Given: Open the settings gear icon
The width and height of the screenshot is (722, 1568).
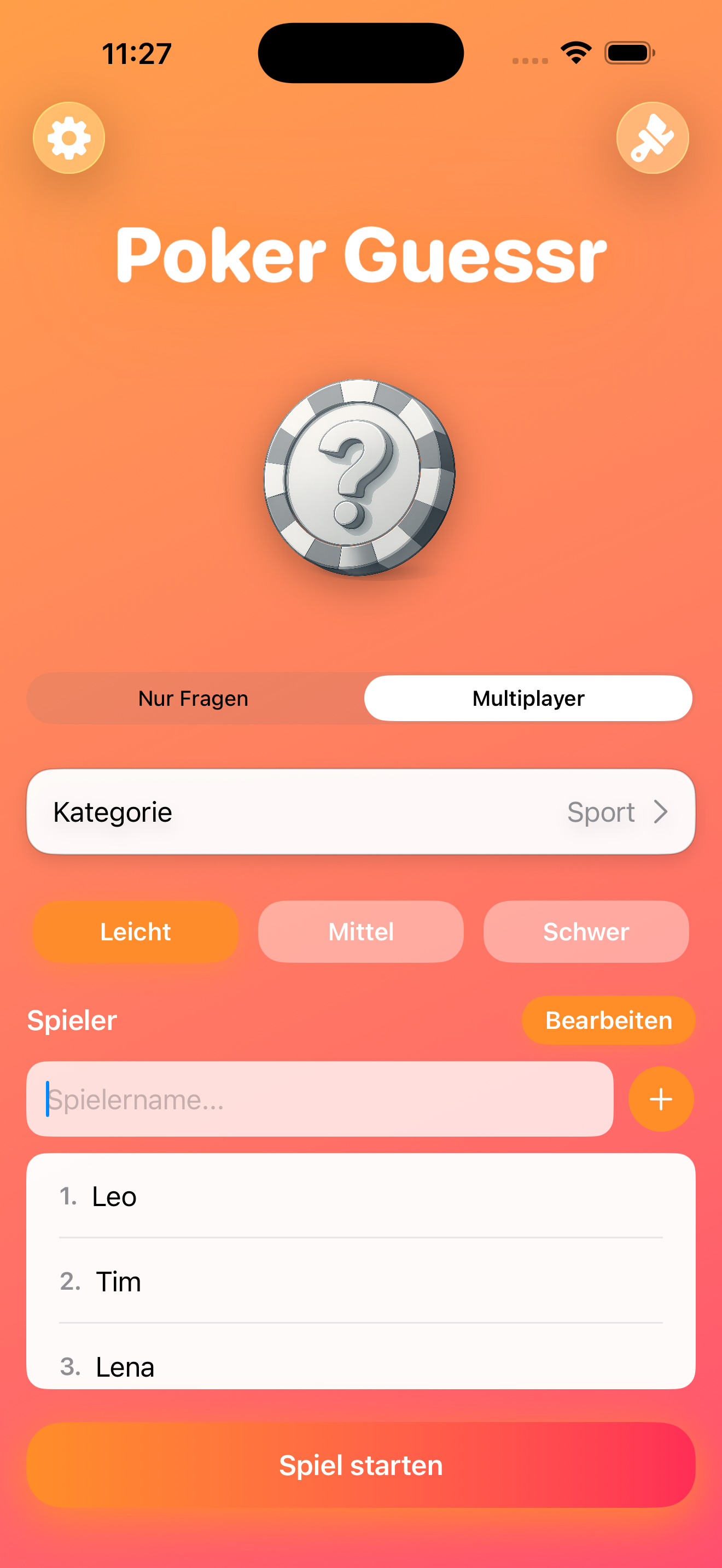Looking at the screenshot, I should point(69,138).
